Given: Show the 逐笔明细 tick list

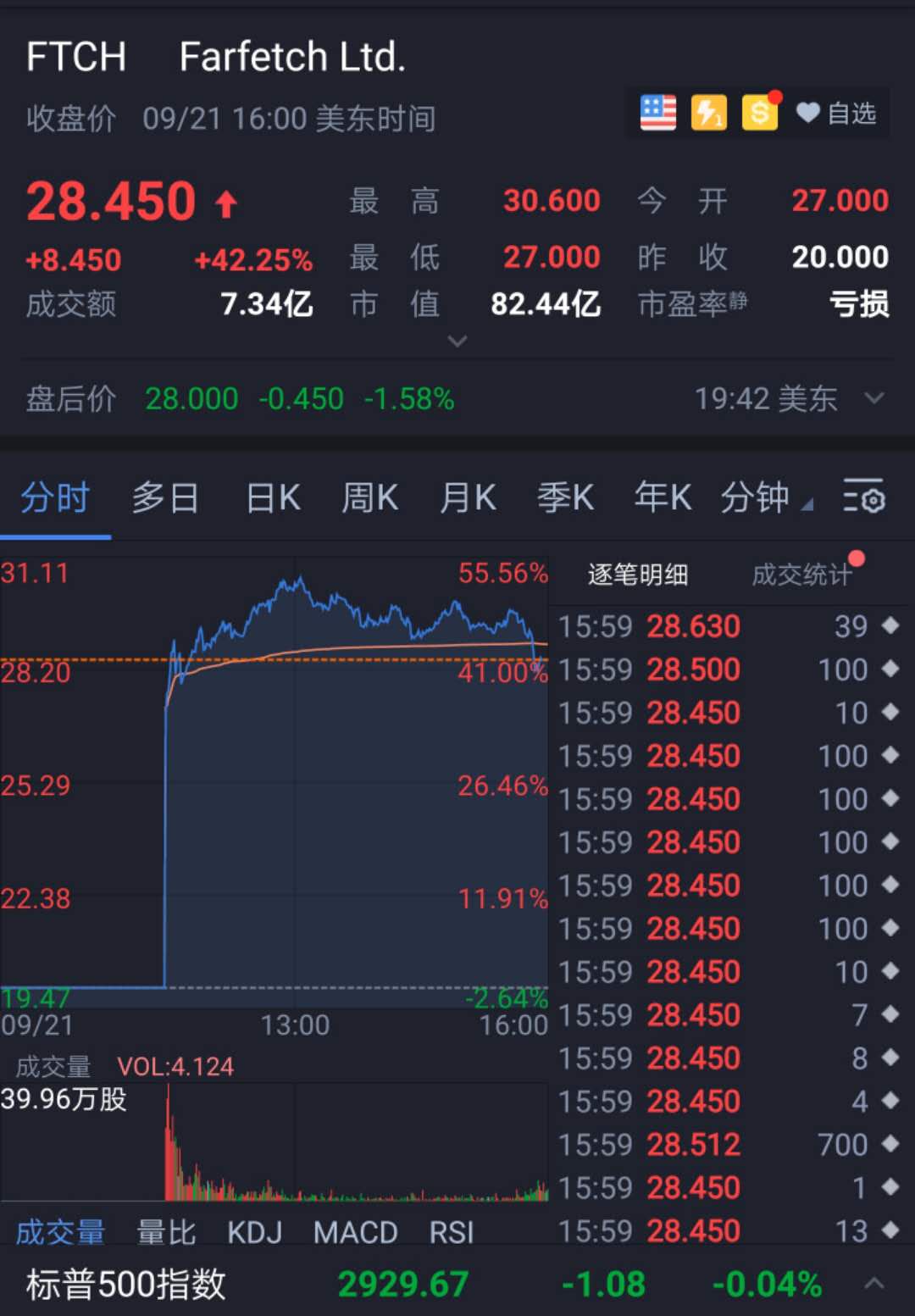Looking at the screenshot, I should (638, 575).
